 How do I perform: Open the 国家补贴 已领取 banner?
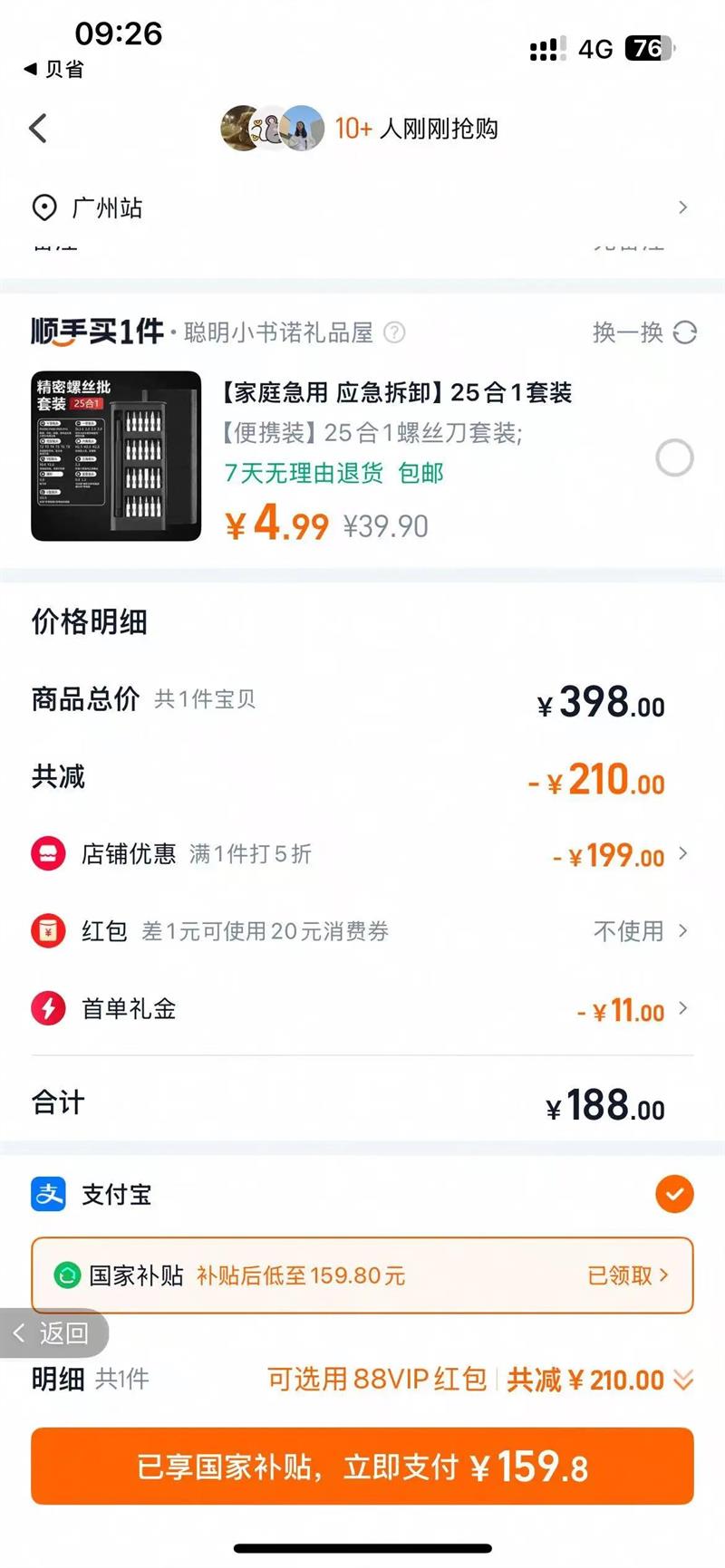pyautogui.click(x=362, y=1275)
